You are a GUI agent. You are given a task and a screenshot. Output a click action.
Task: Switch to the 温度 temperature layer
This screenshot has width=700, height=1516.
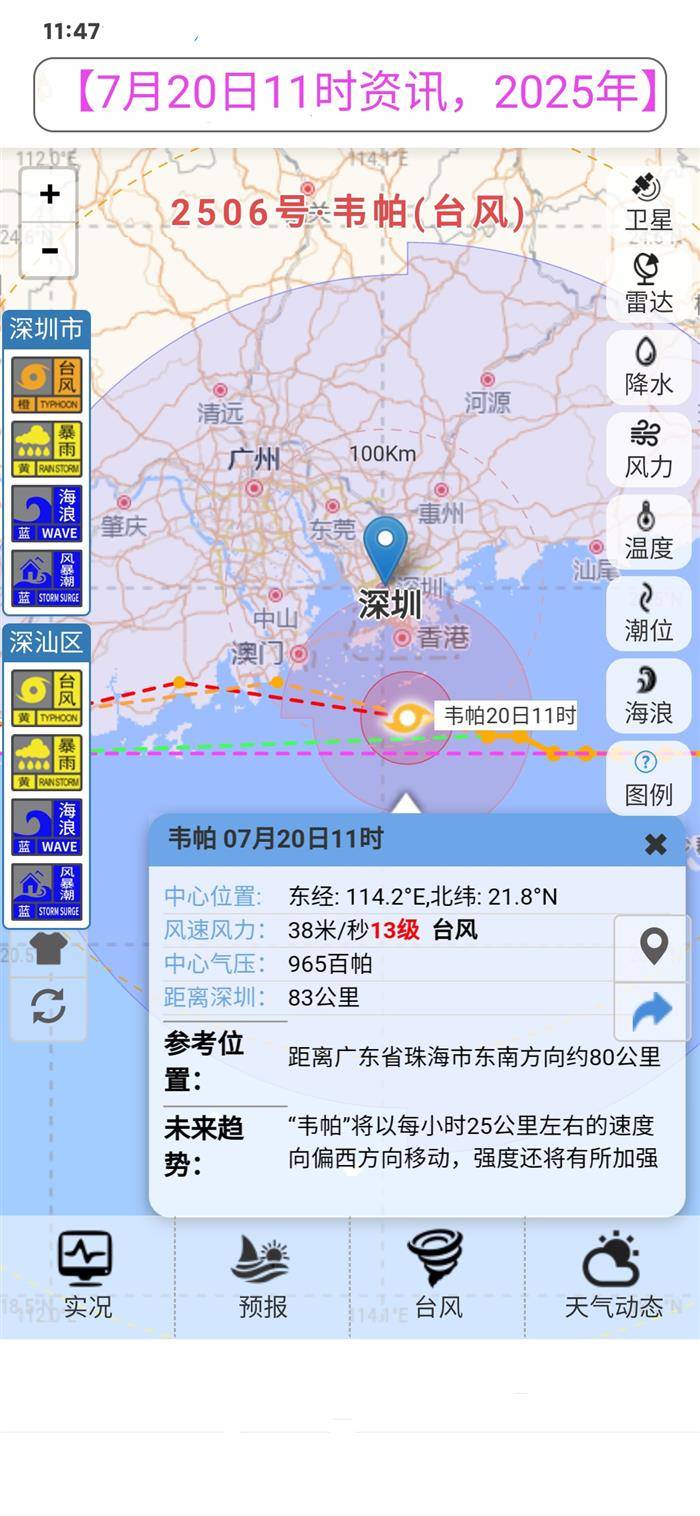click(x=648, y=532)
